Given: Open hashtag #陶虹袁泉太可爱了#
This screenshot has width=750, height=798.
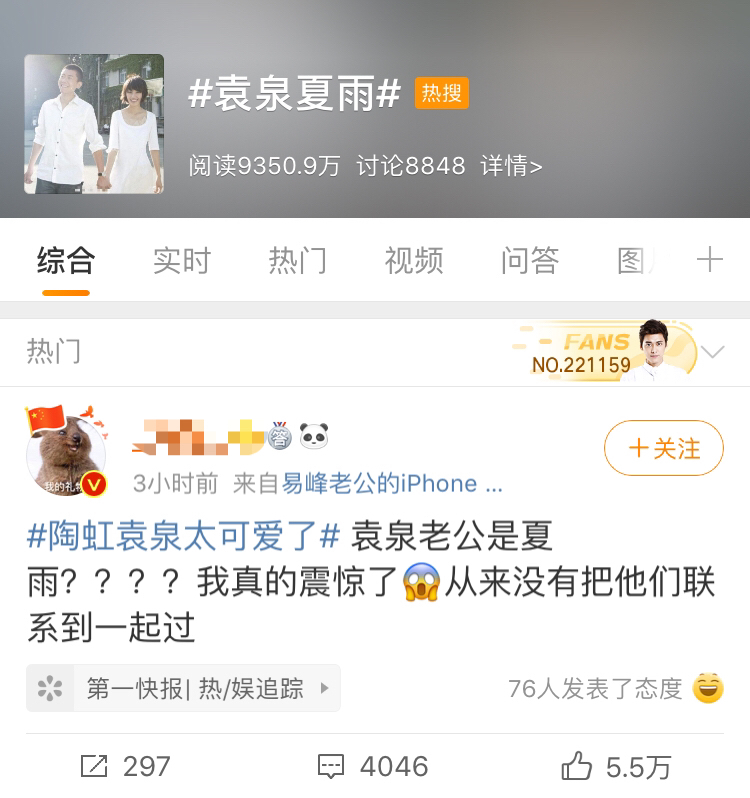Looking at the screenshot, I should coord(184,537).
